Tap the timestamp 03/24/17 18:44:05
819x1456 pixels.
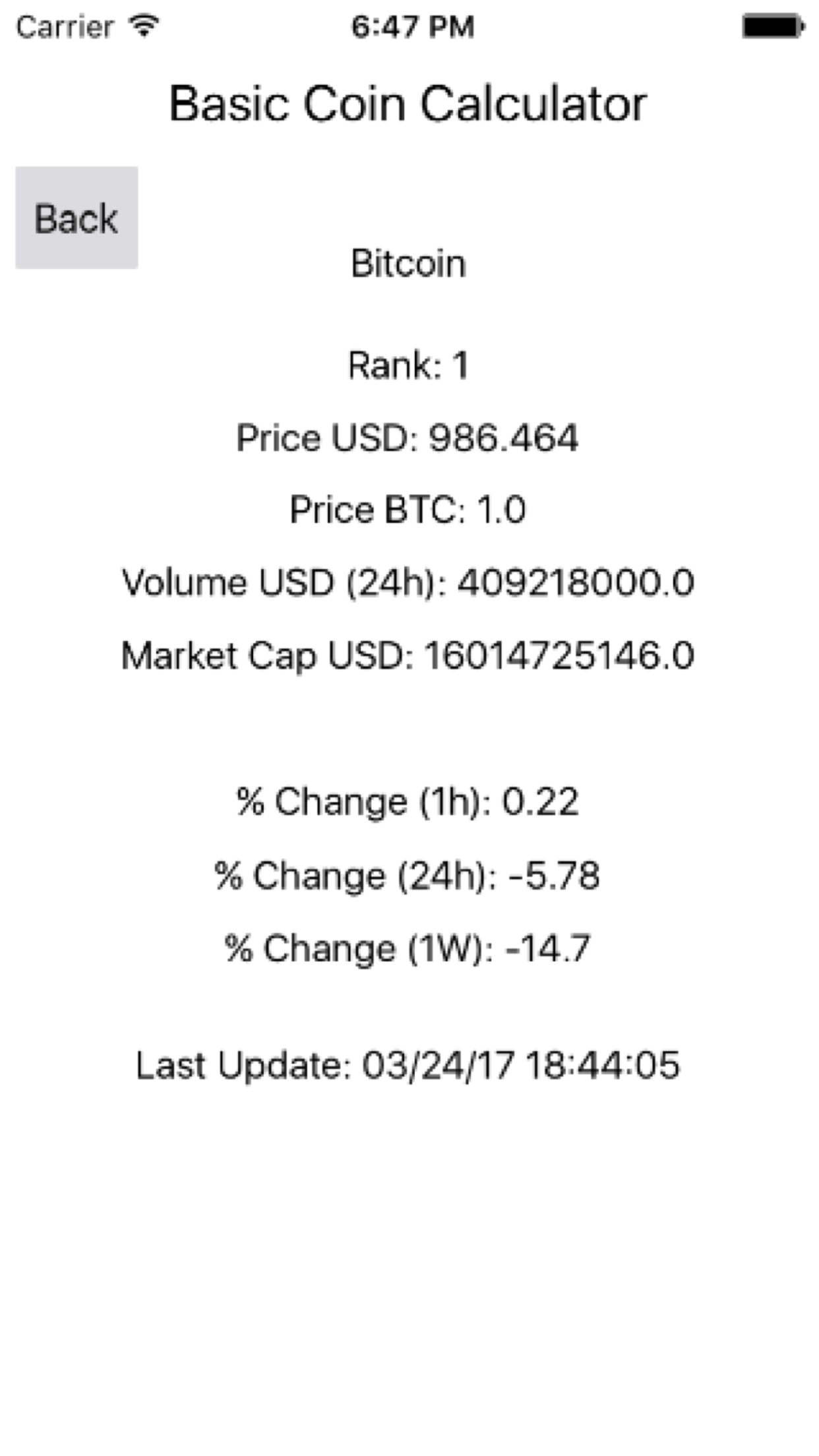click(521, 1077)
